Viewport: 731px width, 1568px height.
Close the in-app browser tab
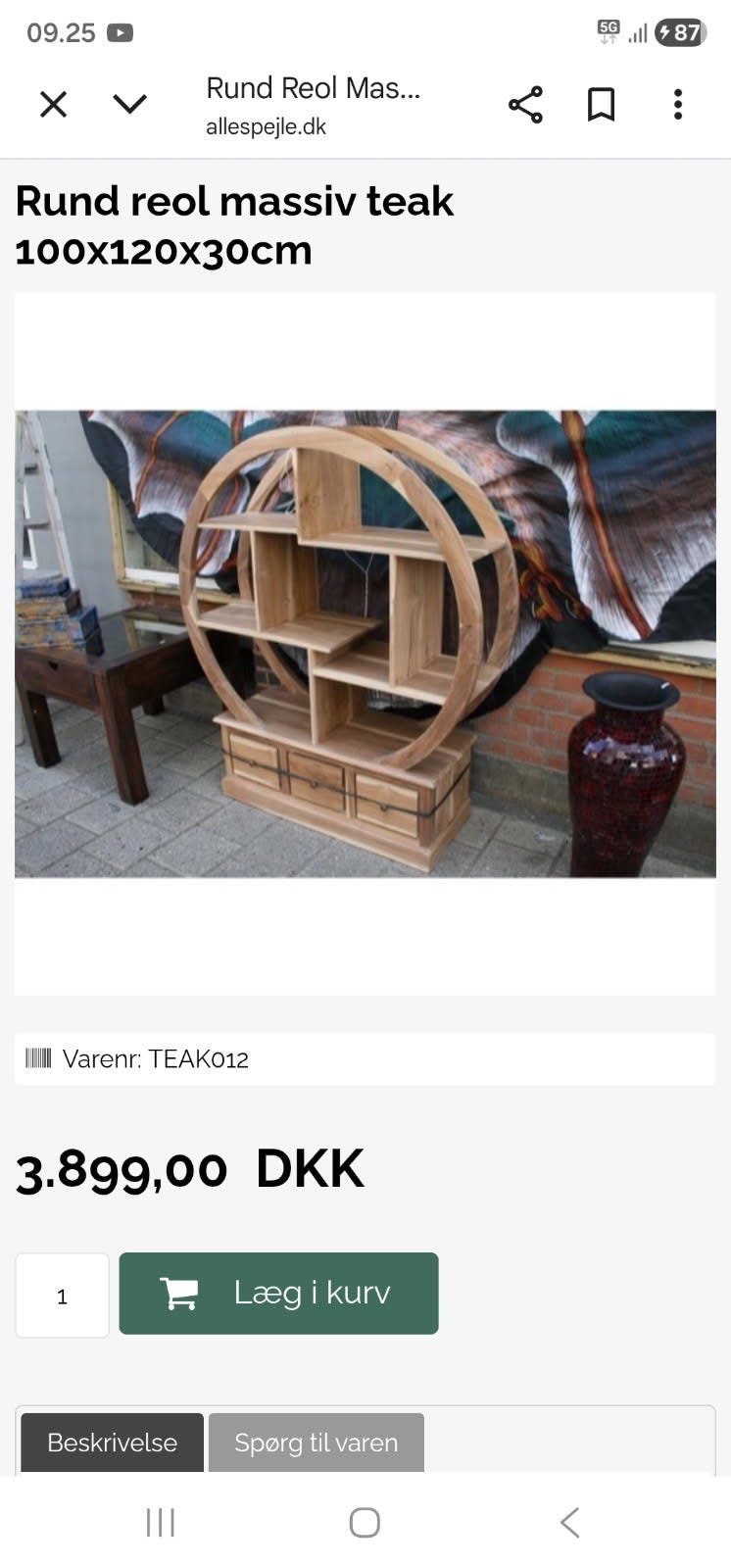coord(53,104)
